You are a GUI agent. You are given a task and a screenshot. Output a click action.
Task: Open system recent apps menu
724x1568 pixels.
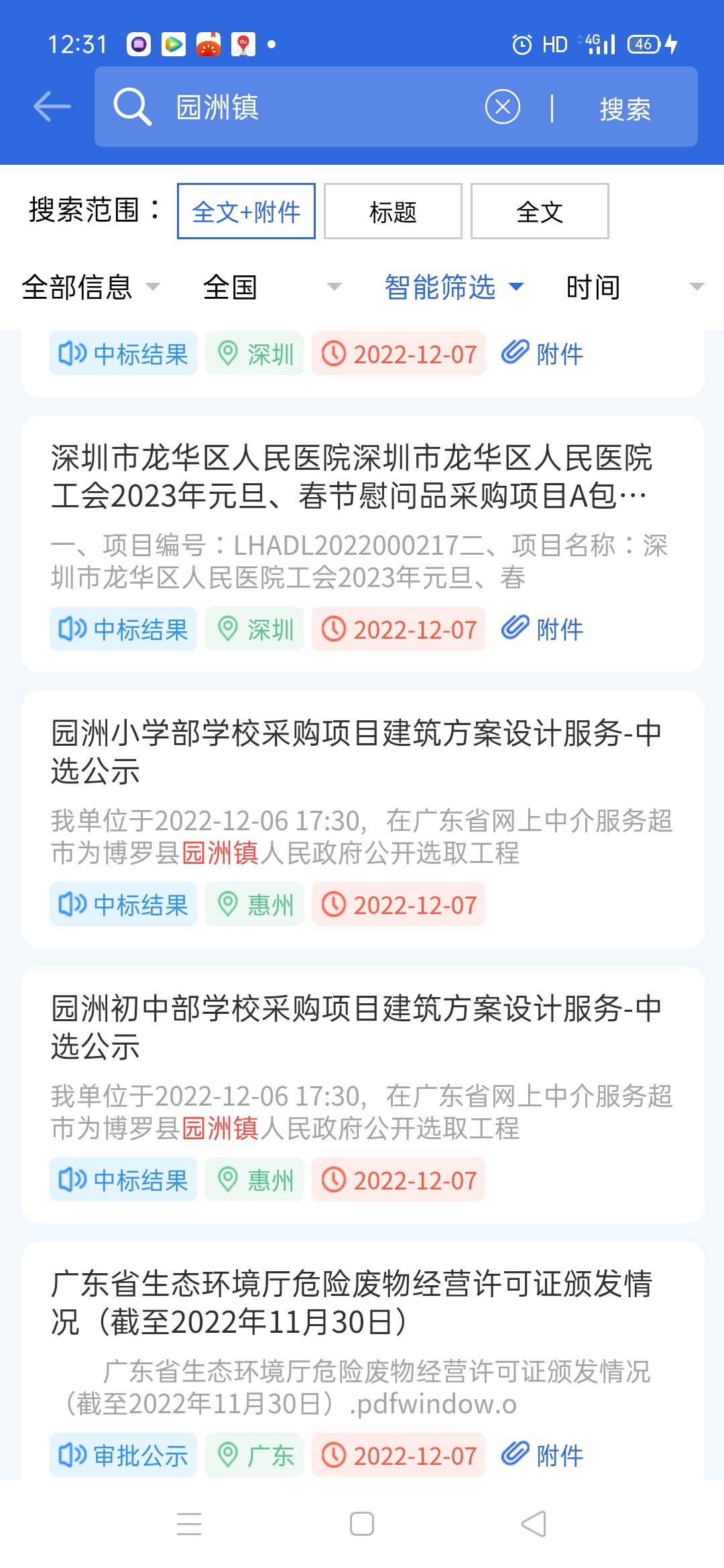tap(189, 1524)
